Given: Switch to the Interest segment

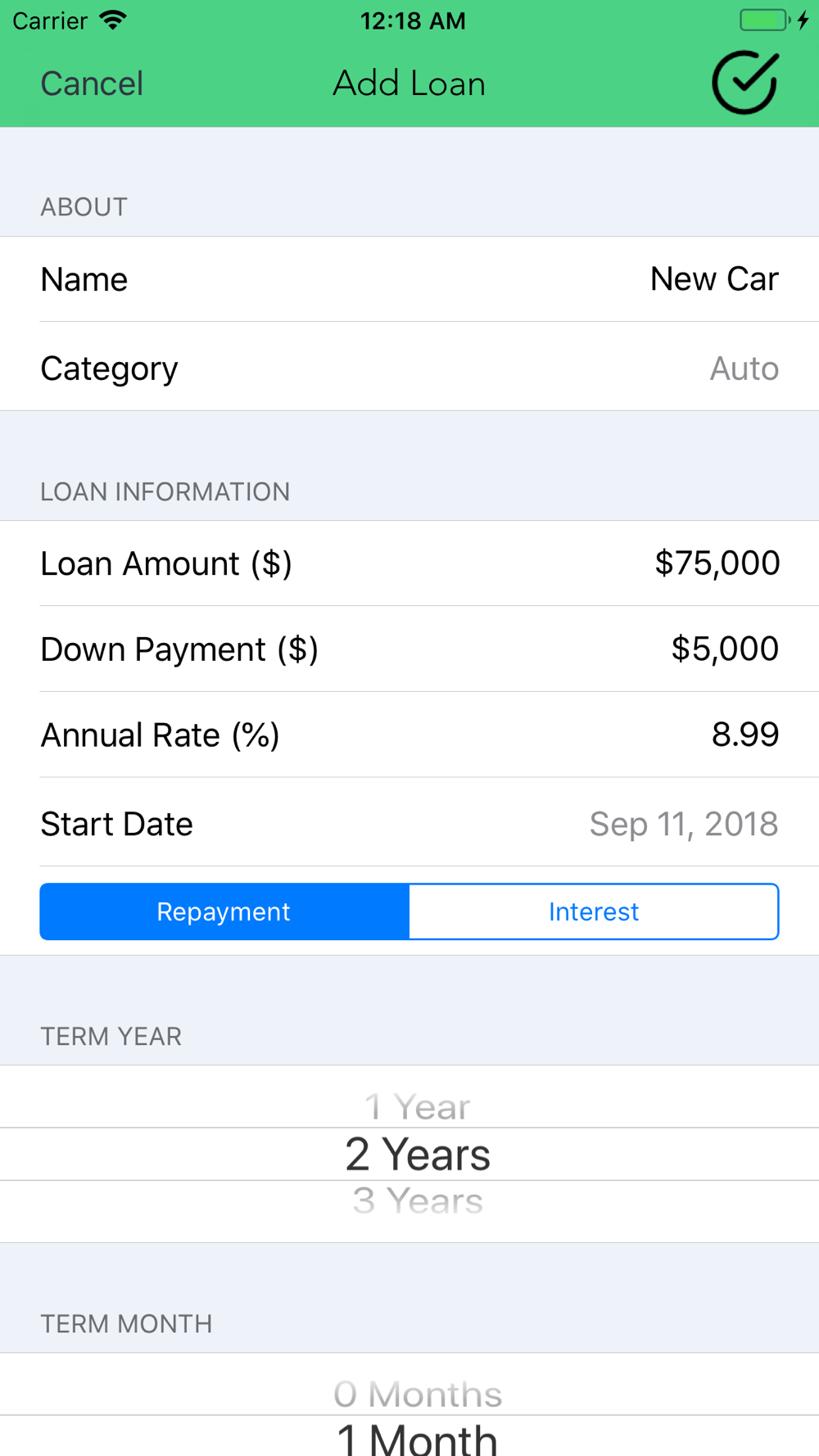Looking at the screenshot, I should point(594,911).
